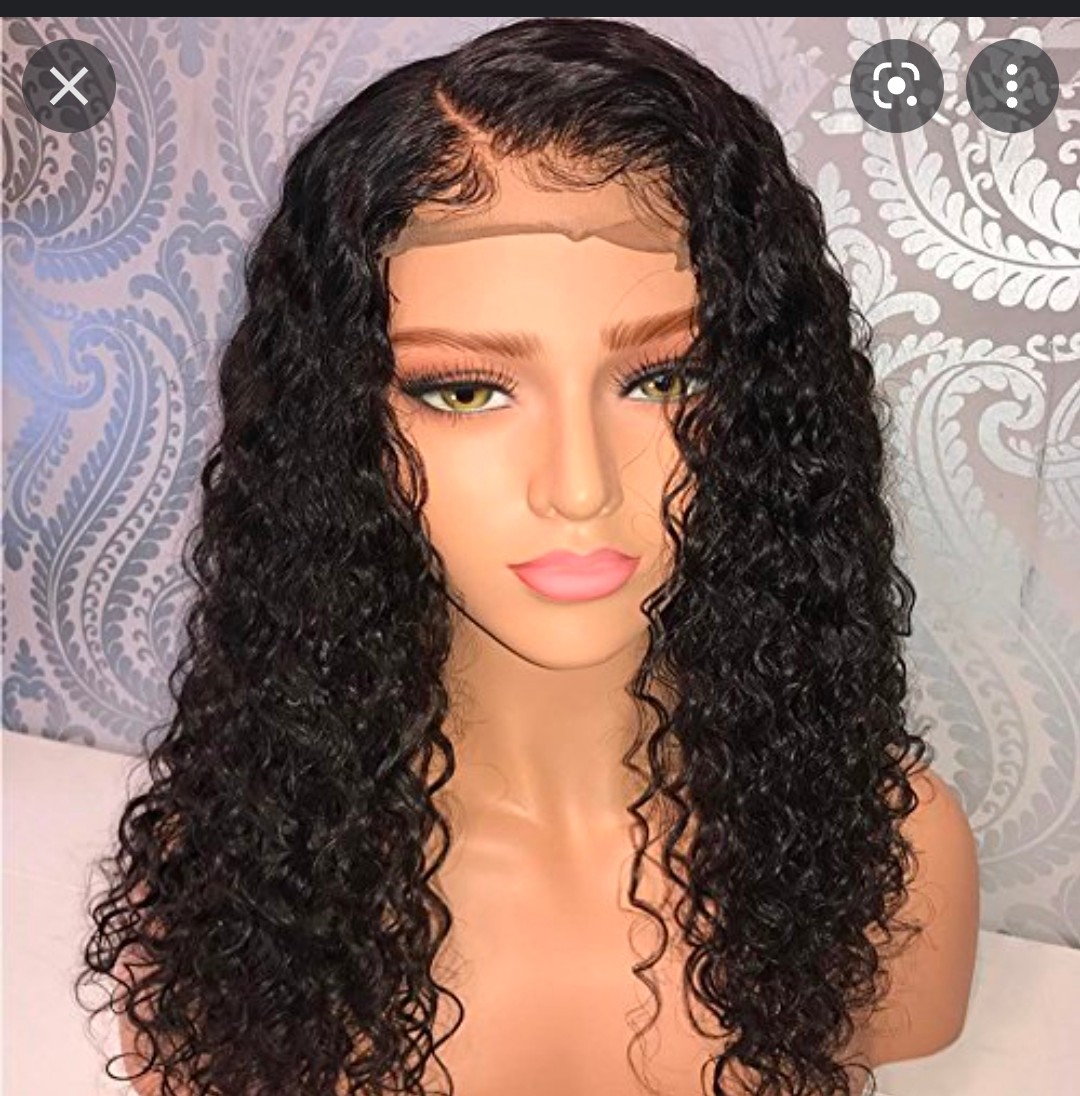Close the image viewer
Screen dimensions: 1080x1096
69,87
